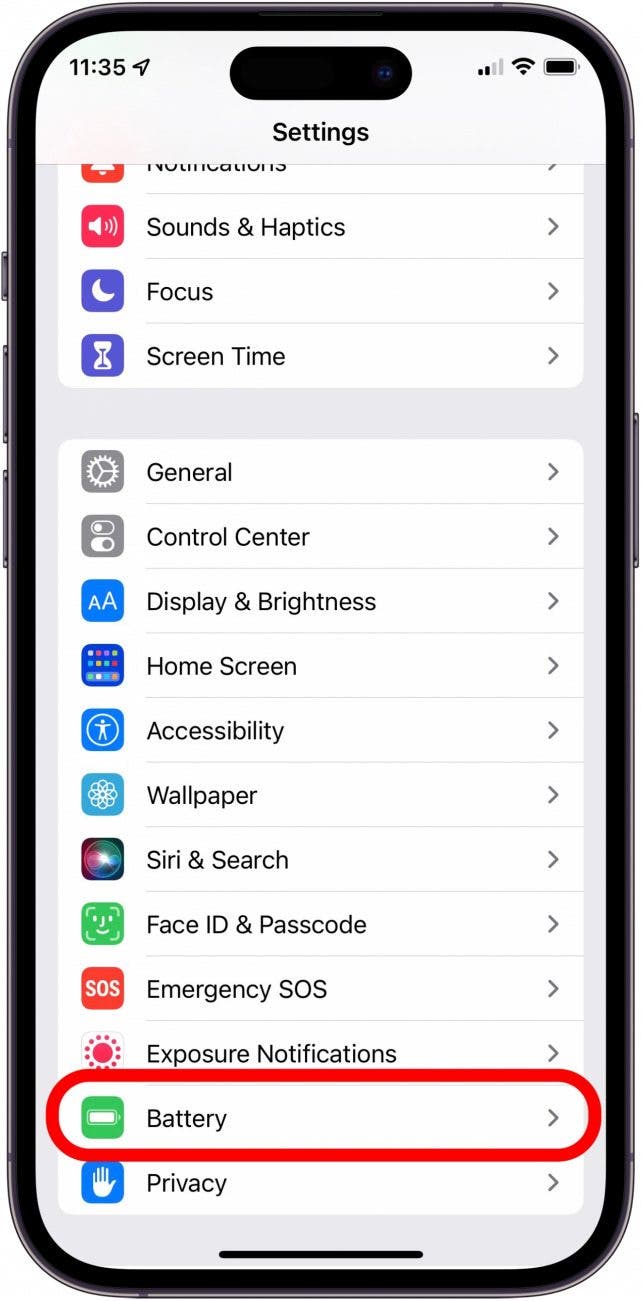This screenshot has height=1301, width=642.
Task: Select Display & Brightness
Action: [320, 601]
